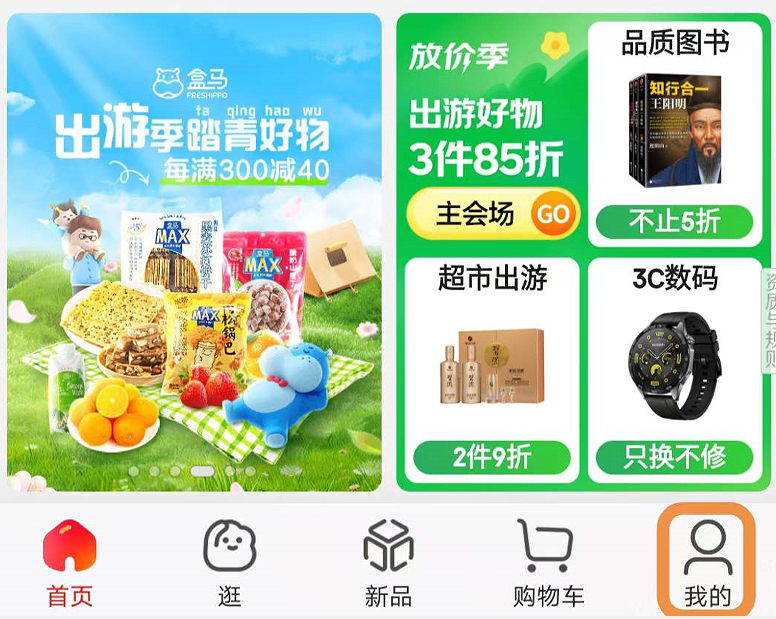Open the 3C数码 smartwatch card
The image size is (776, 619).
click(674, 370)
